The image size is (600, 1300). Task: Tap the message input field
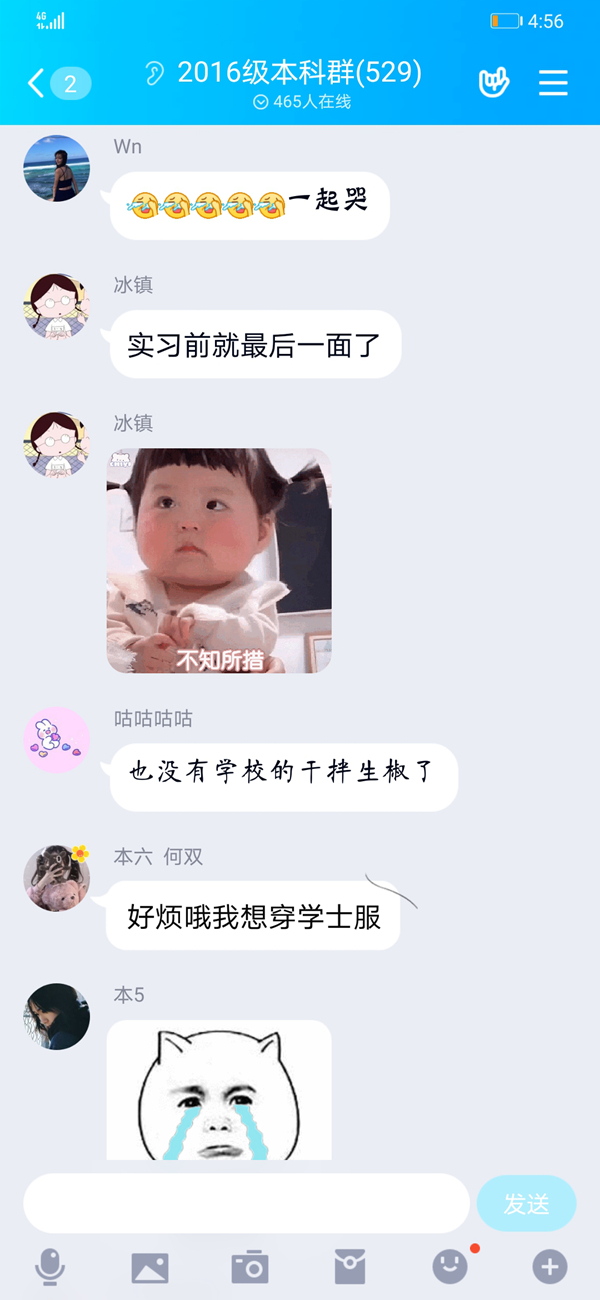click(246, 1203)
